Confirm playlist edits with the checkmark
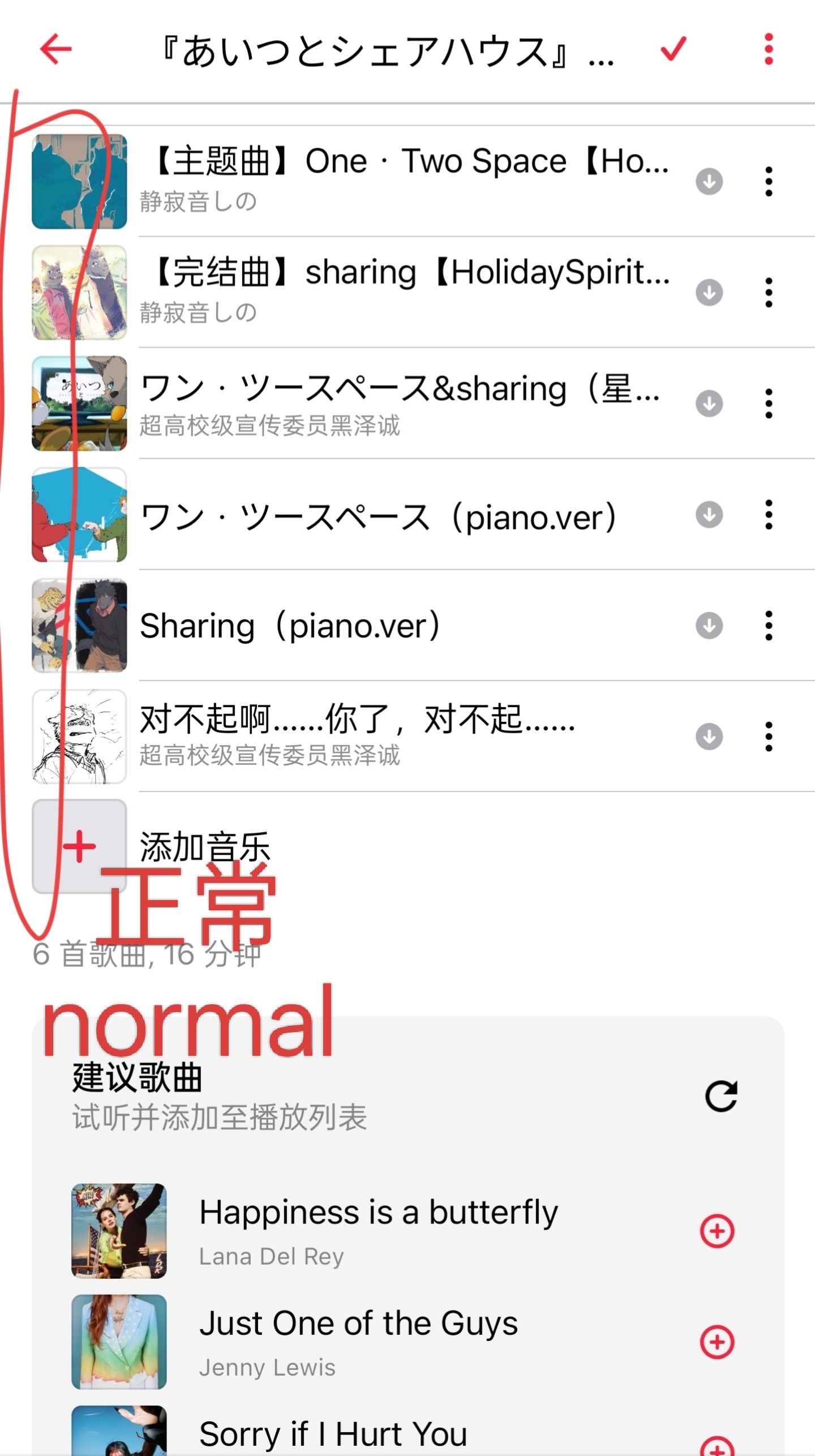 (673, 49)
